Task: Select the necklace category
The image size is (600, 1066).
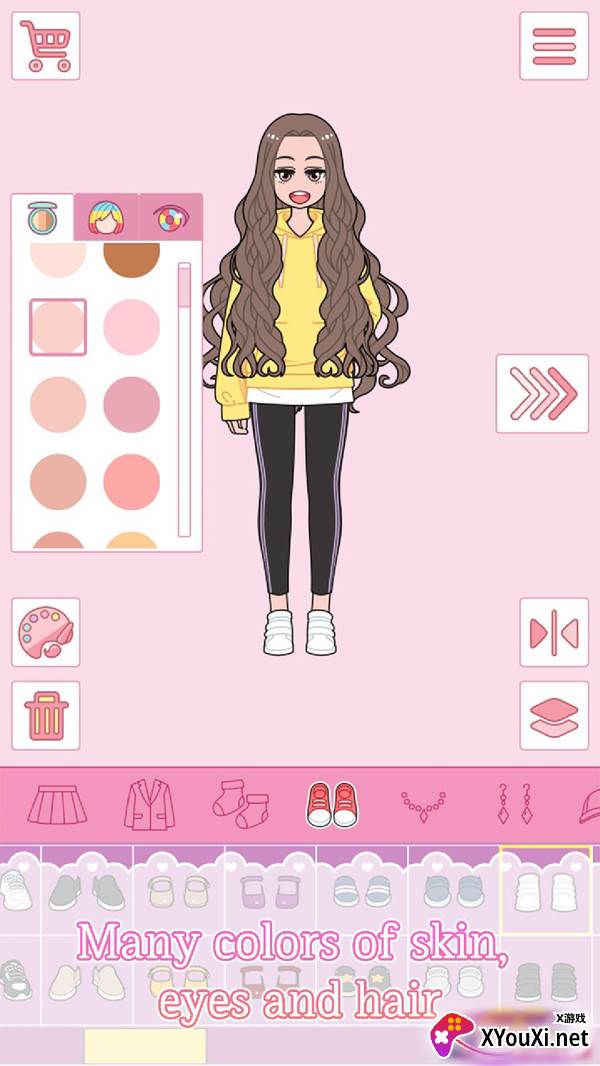Action: [x=423, y=805]
